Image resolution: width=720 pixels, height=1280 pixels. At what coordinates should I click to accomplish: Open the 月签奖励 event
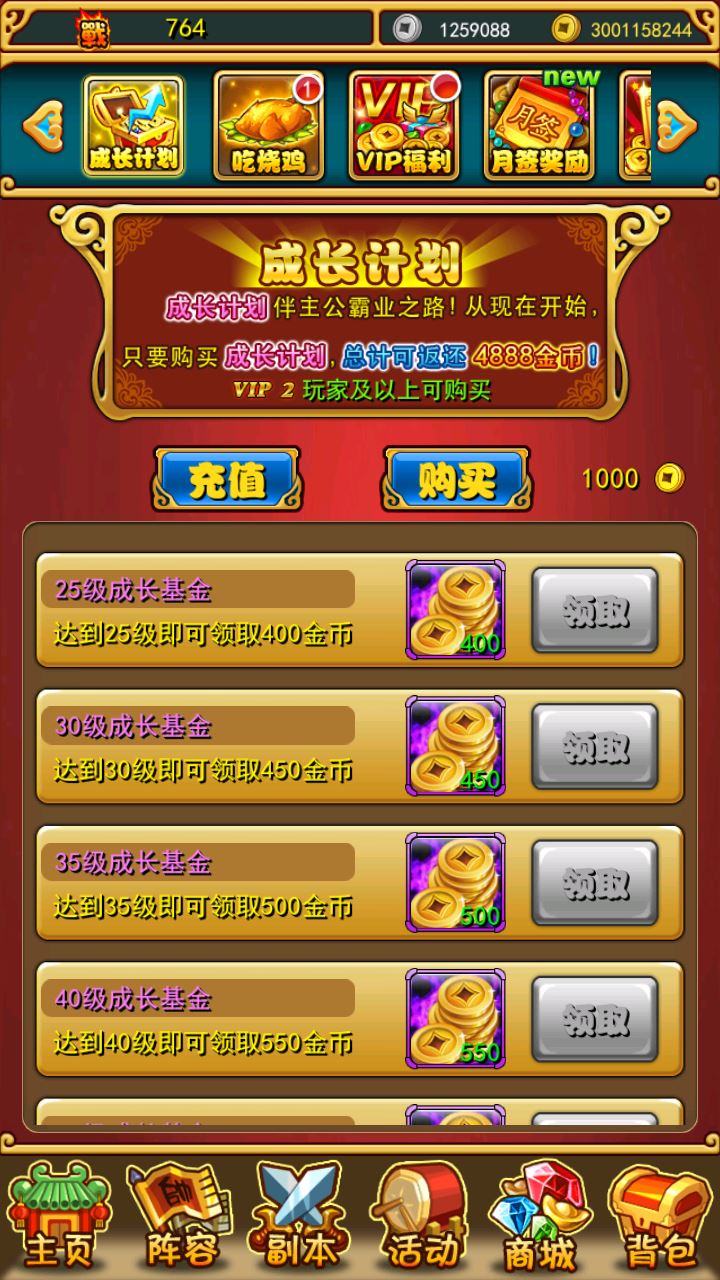pyautogui.click(x=539, y=128)
